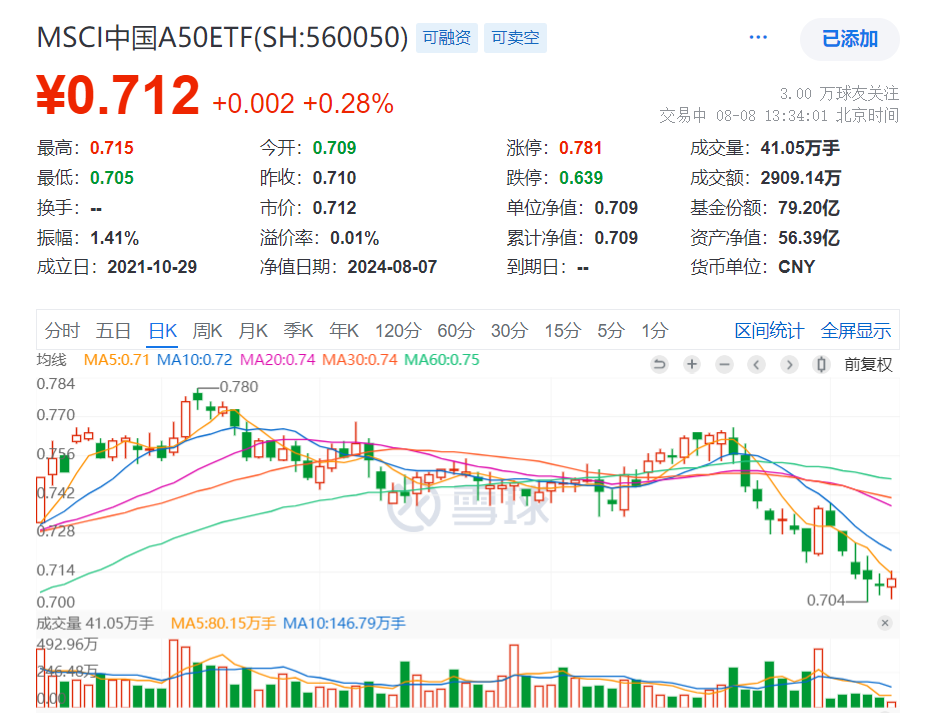Switch to the 五日 chart tab
This screenshot has width=938, height=713.
pyautogui.click(x=113, y=331)
